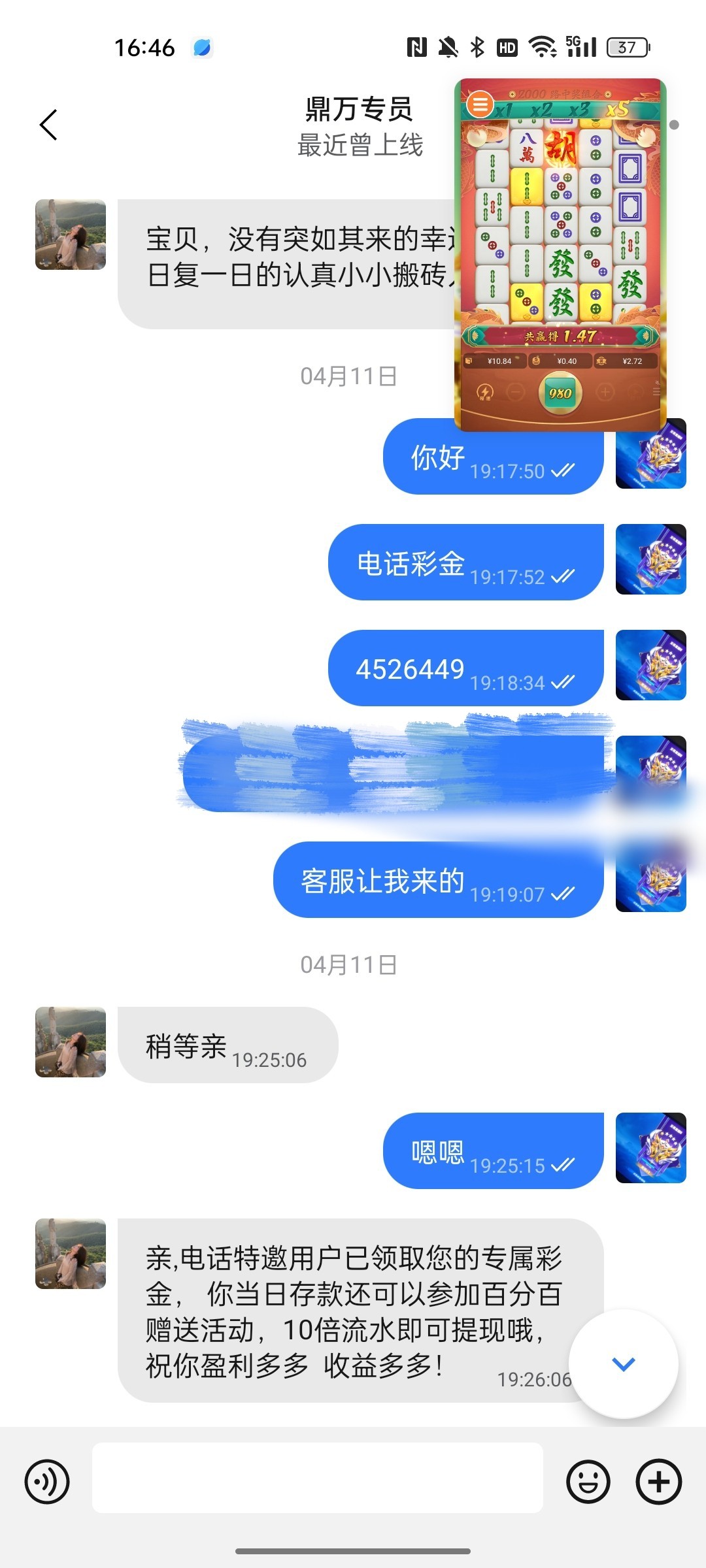This screenshot has width=706, height=1568.
Task: Open the emoji picker
Action: pyautogui.click(x=588, y=1481)
